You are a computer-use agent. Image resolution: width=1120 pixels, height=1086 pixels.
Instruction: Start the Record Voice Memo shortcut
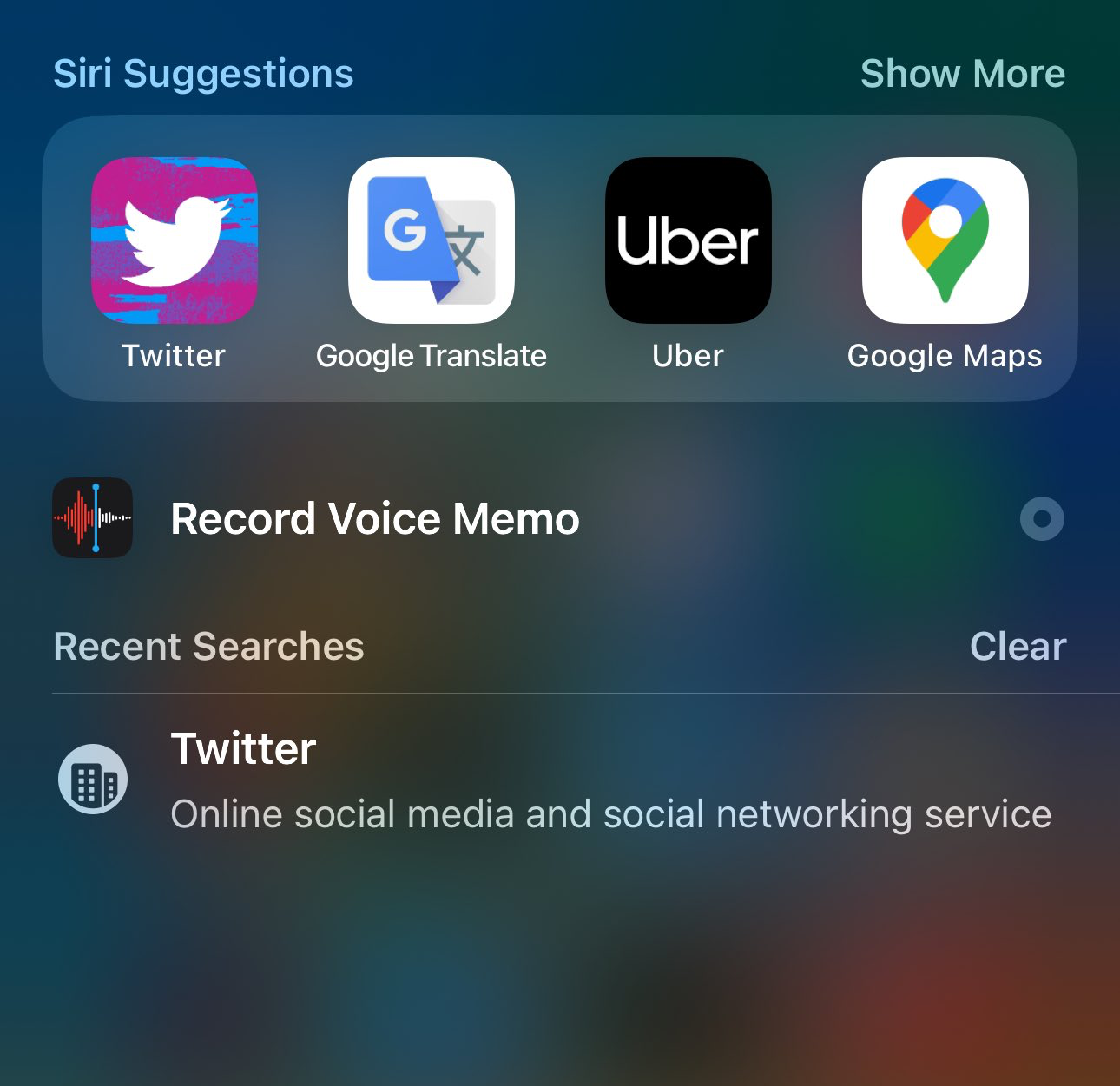pos(375,519)
